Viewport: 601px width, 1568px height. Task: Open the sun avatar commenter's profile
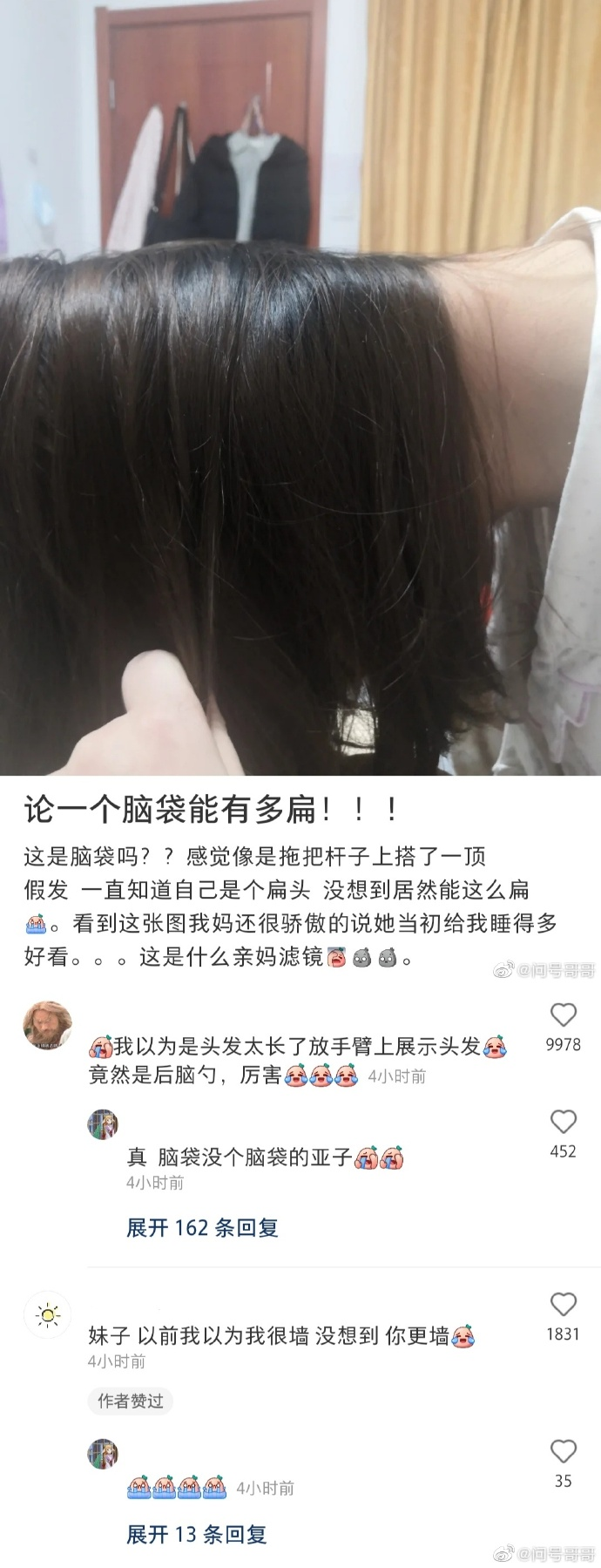(x=47, y=1315)
